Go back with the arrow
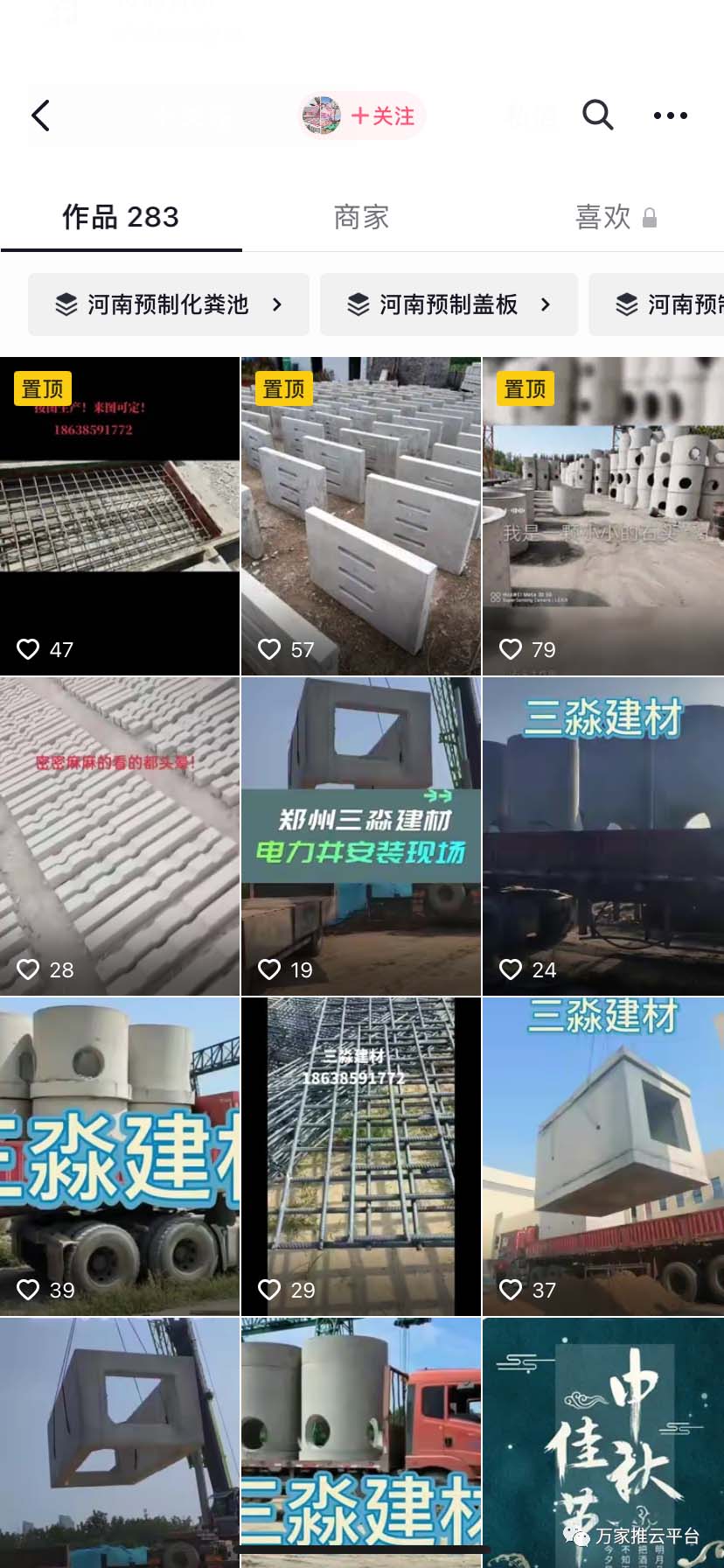This screenshot has height=1568, width=724. (x=41, y=115)
